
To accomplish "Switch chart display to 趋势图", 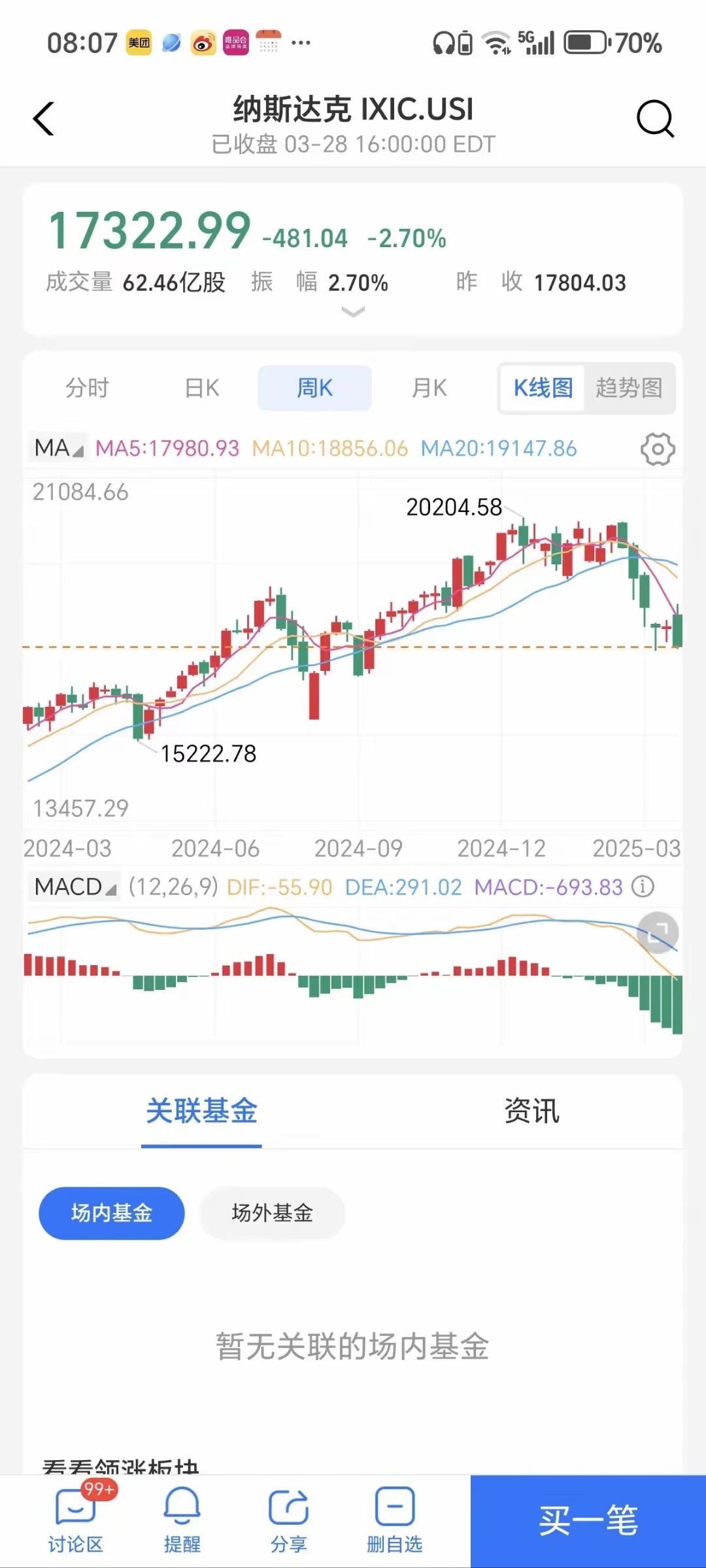I will [x=630, y=388].
